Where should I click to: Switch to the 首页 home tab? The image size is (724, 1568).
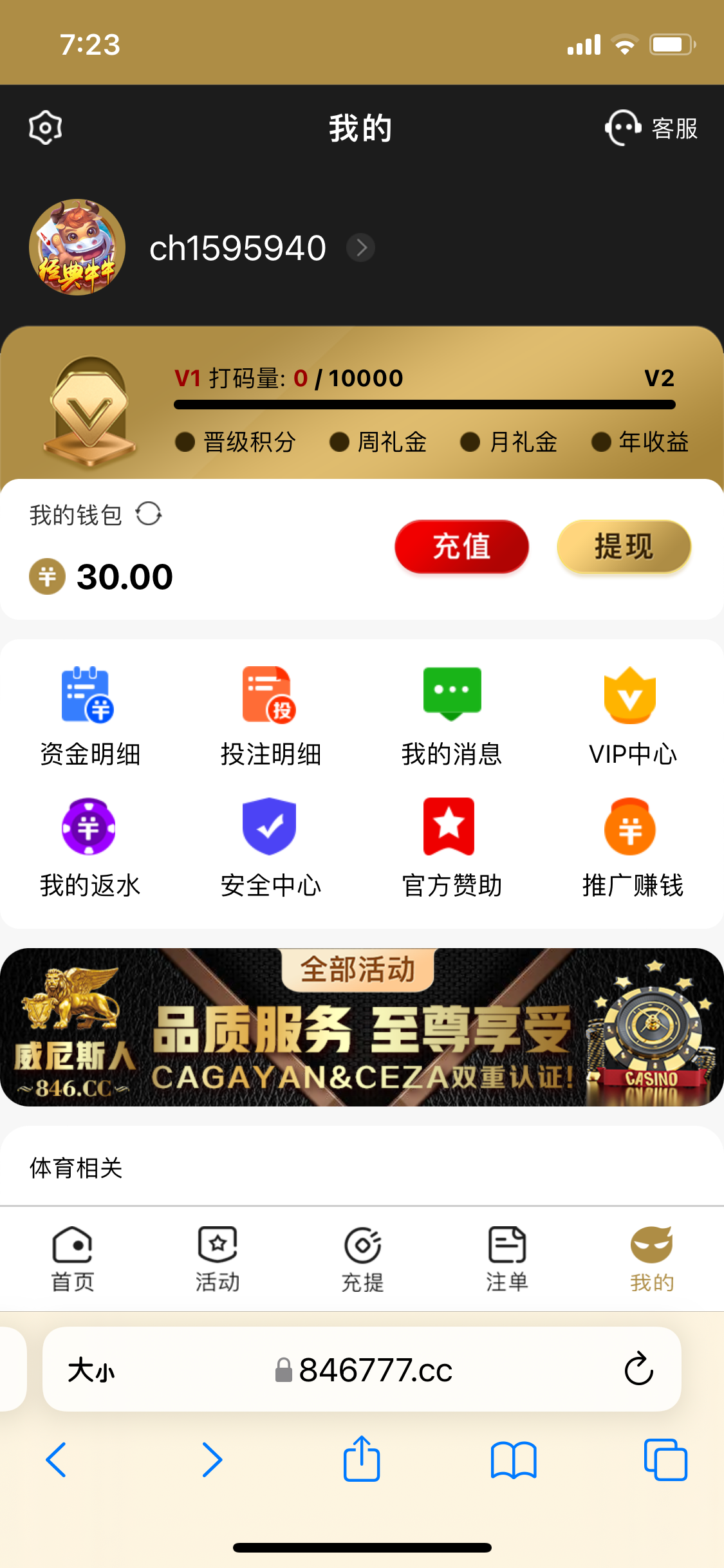tap(73, 1259)
